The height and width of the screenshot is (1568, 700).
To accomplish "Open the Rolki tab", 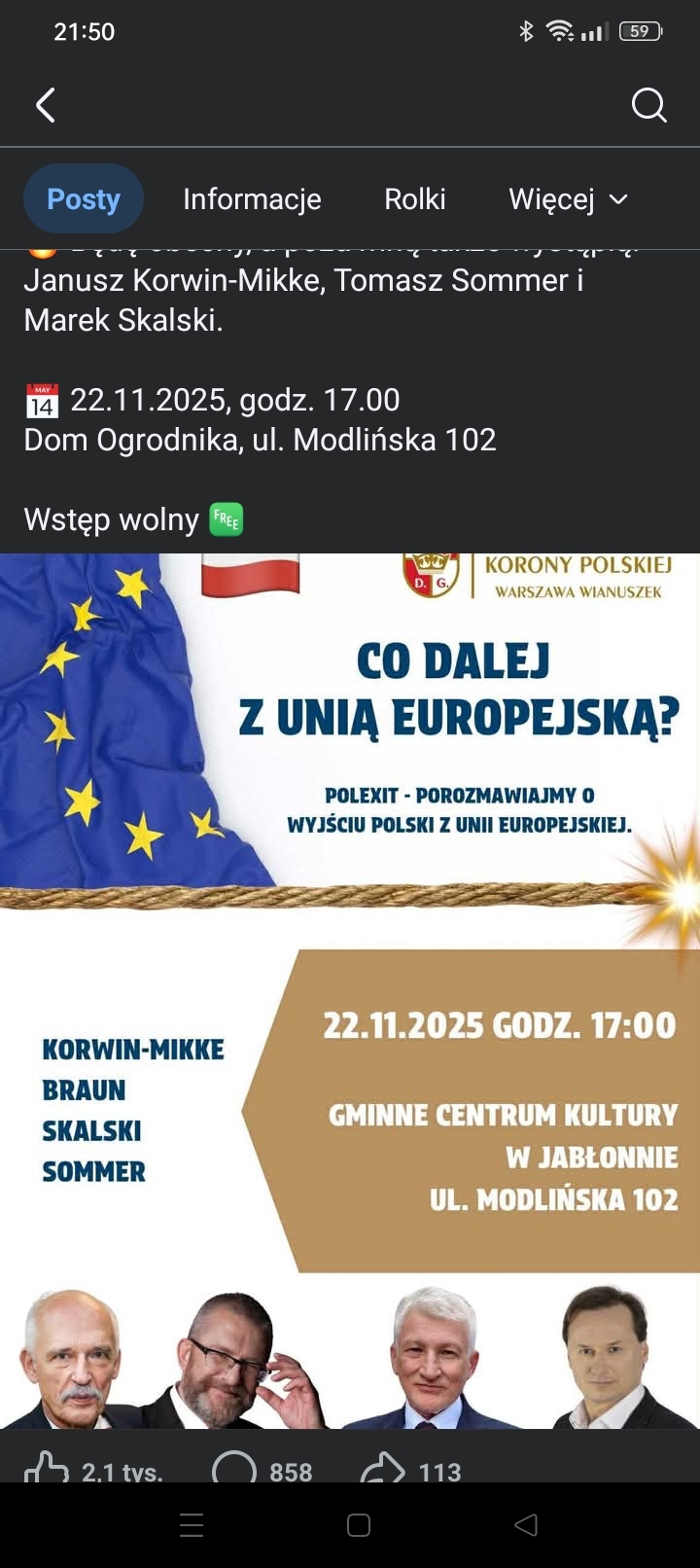I will 415,199.
